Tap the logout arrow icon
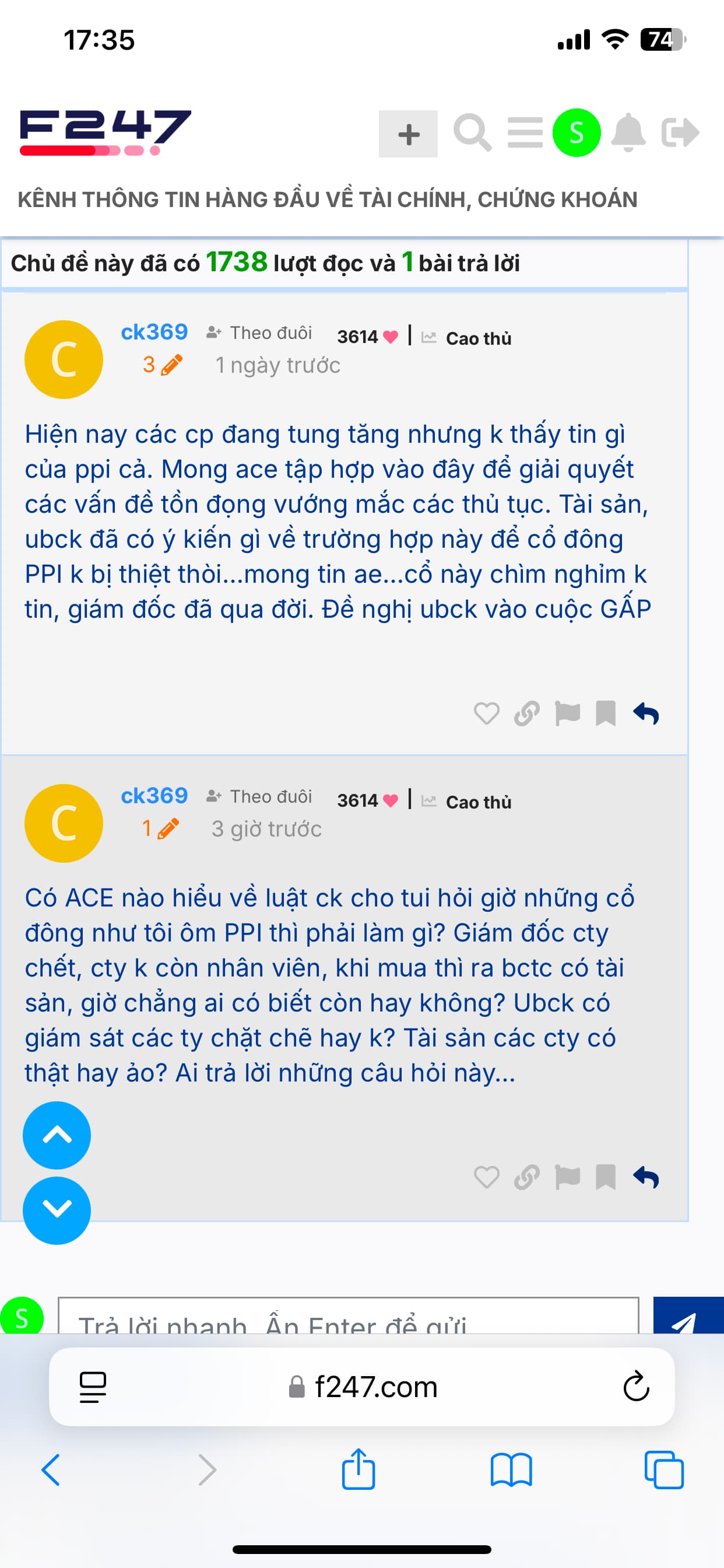This screenshot has height=1568, width=724. [x=680, y=132]
